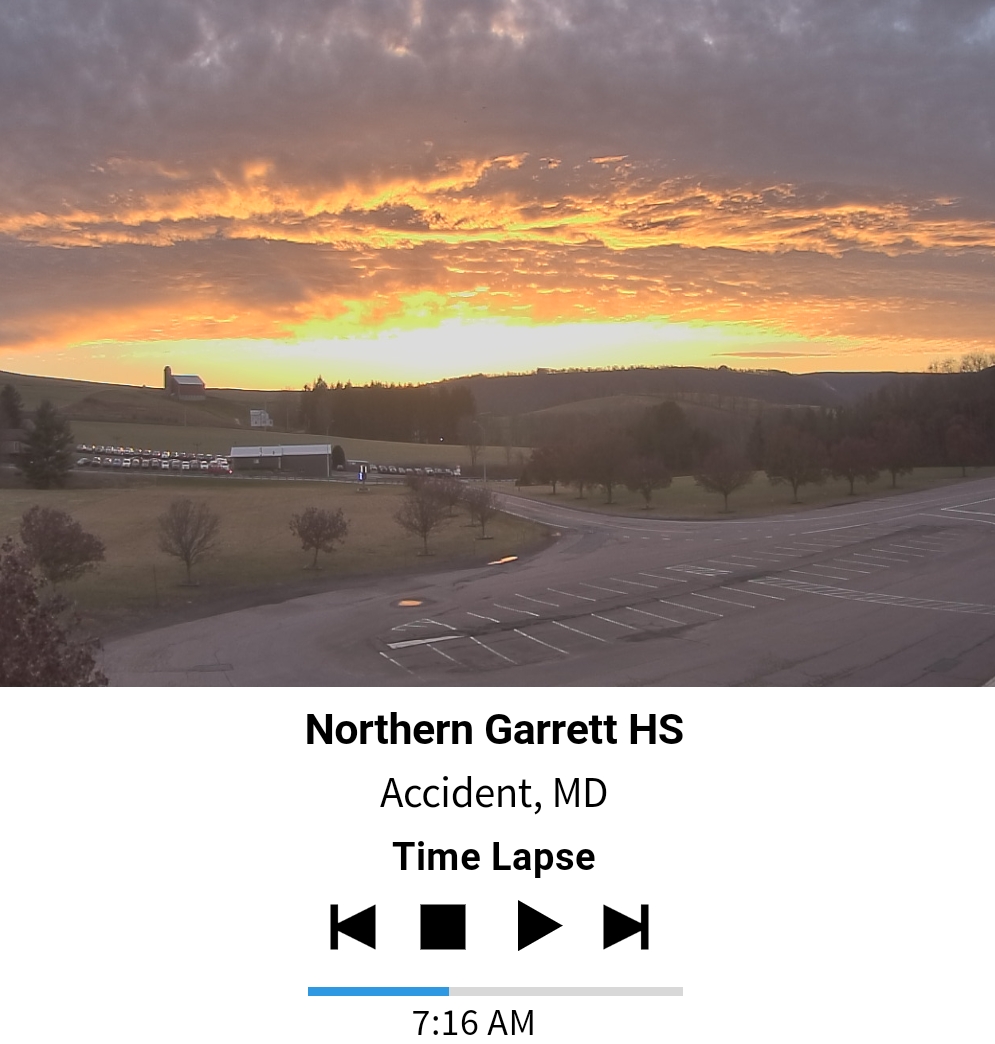
Task: Skip to the first time lapse frame
Action: coord(353,926)
